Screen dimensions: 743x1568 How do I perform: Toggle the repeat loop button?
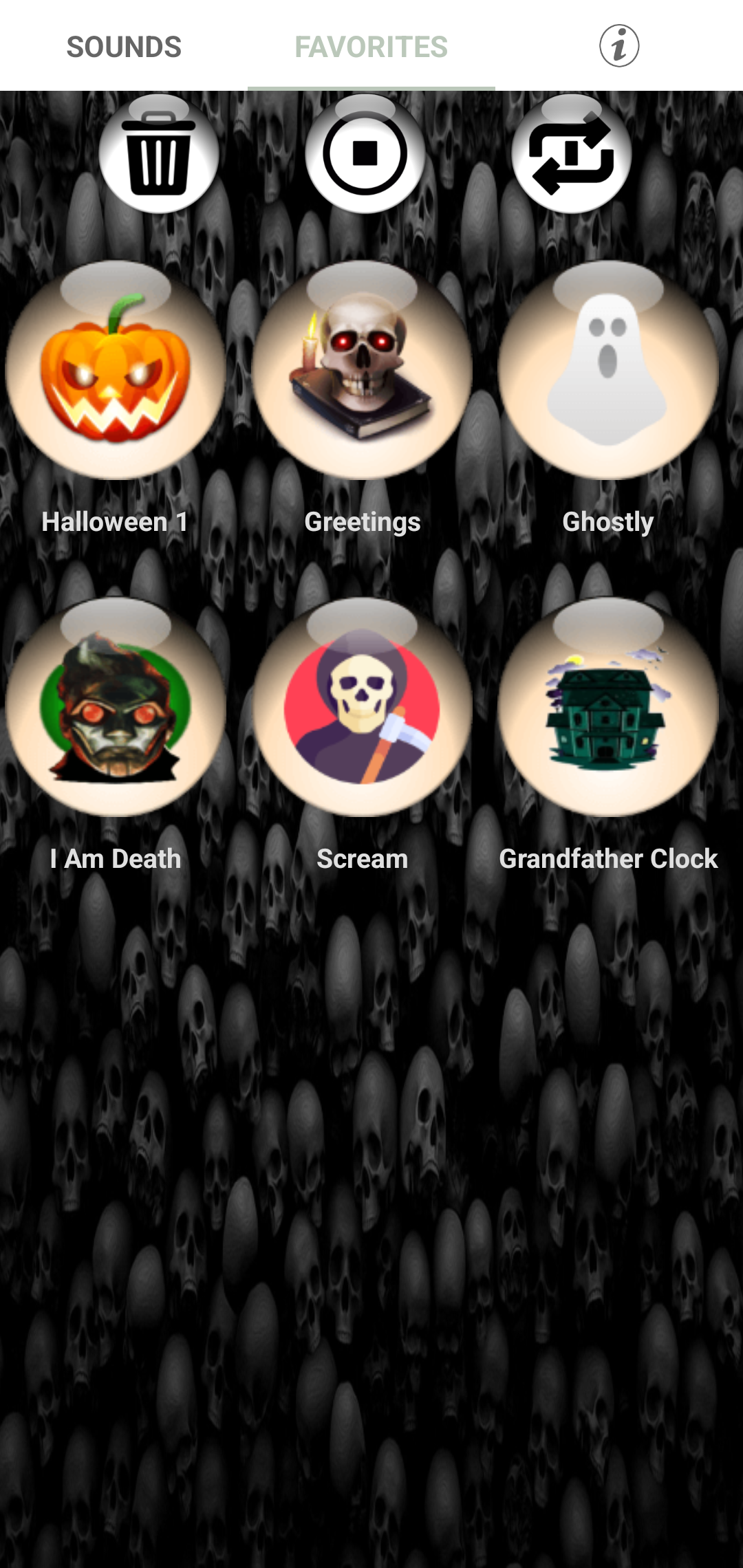coord(571,155)
